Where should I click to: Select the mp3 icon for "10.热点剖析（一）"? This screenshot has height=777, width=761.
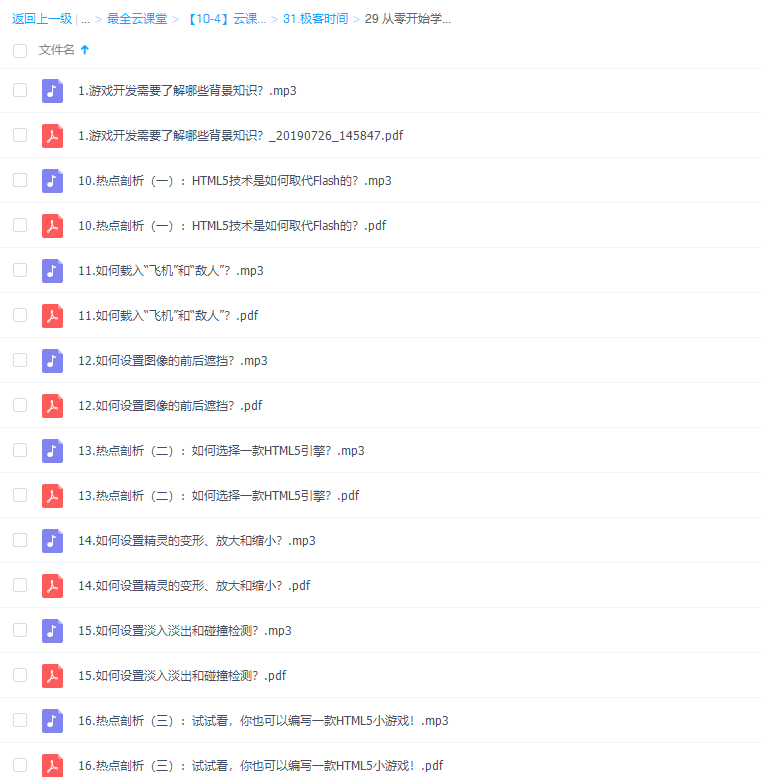[x=52, y=180]
